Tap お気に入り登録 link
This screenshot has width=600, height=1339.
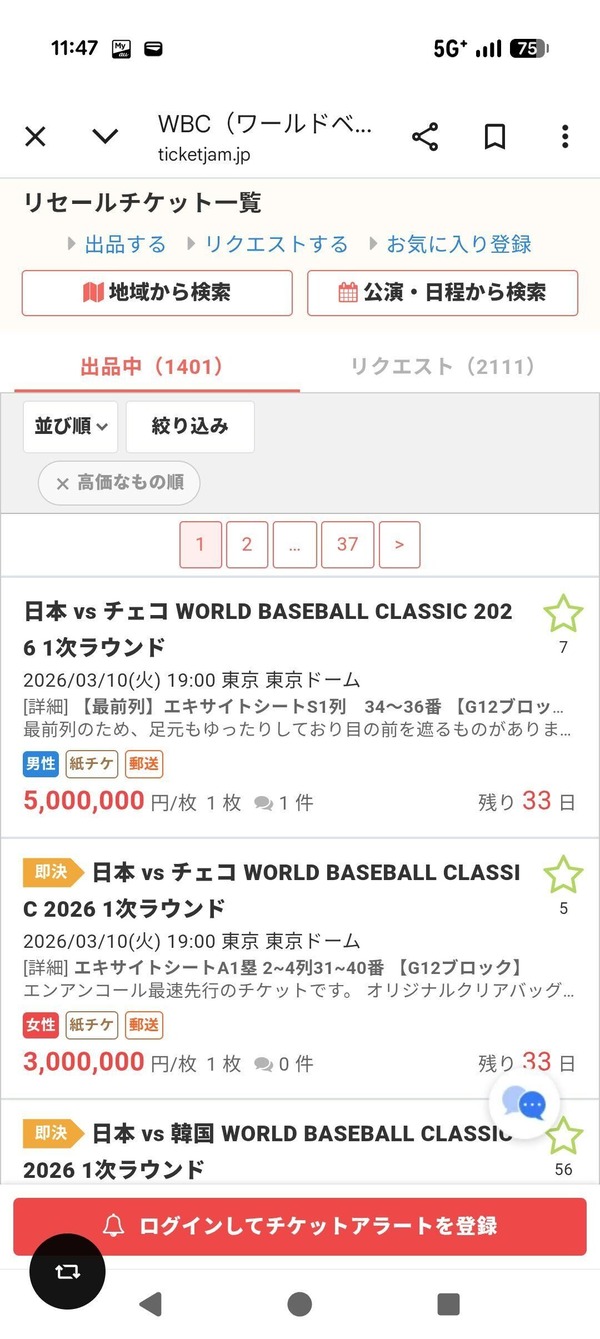(458, 244)
